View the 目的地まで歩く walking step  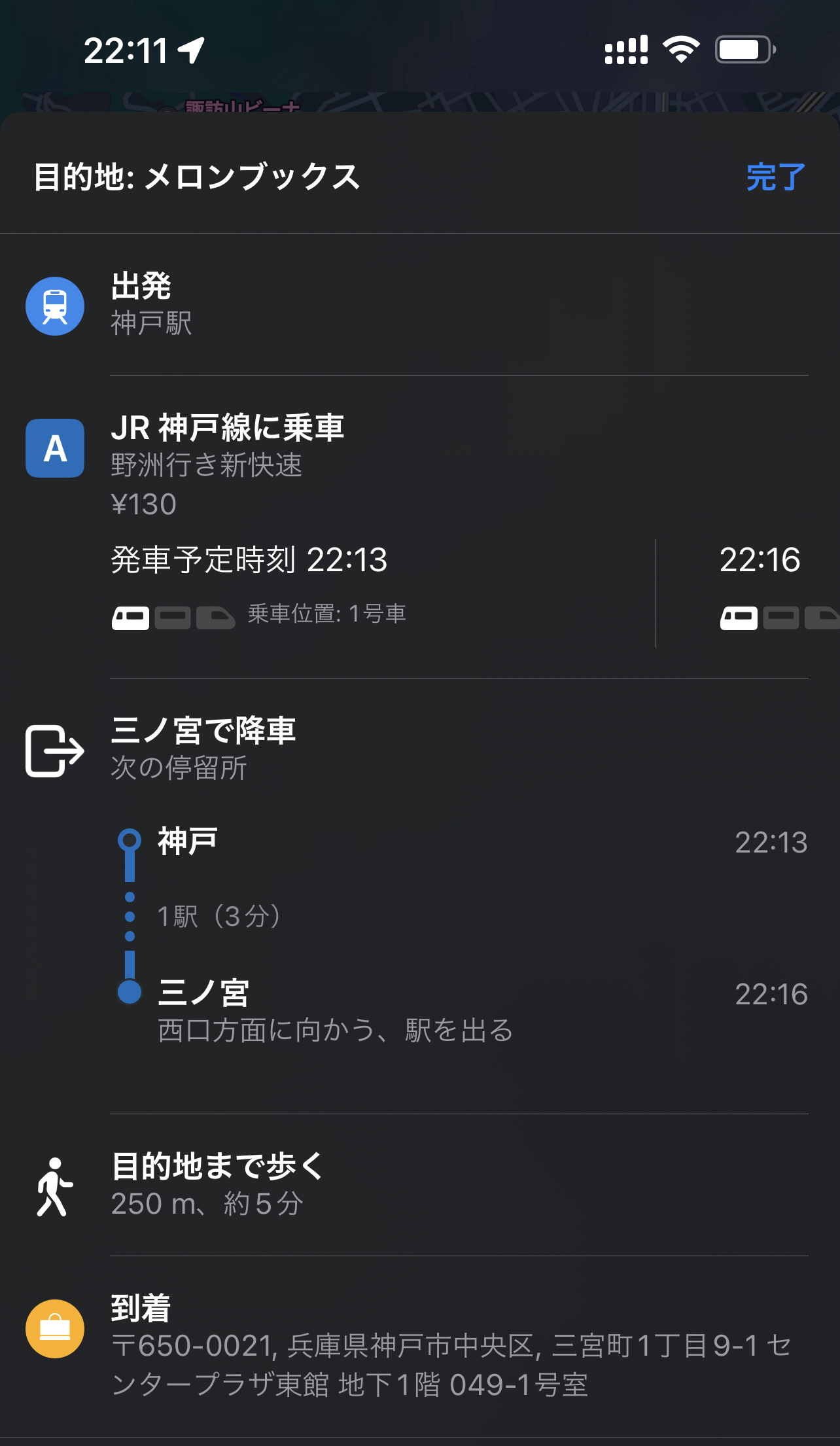(420, 1185)
